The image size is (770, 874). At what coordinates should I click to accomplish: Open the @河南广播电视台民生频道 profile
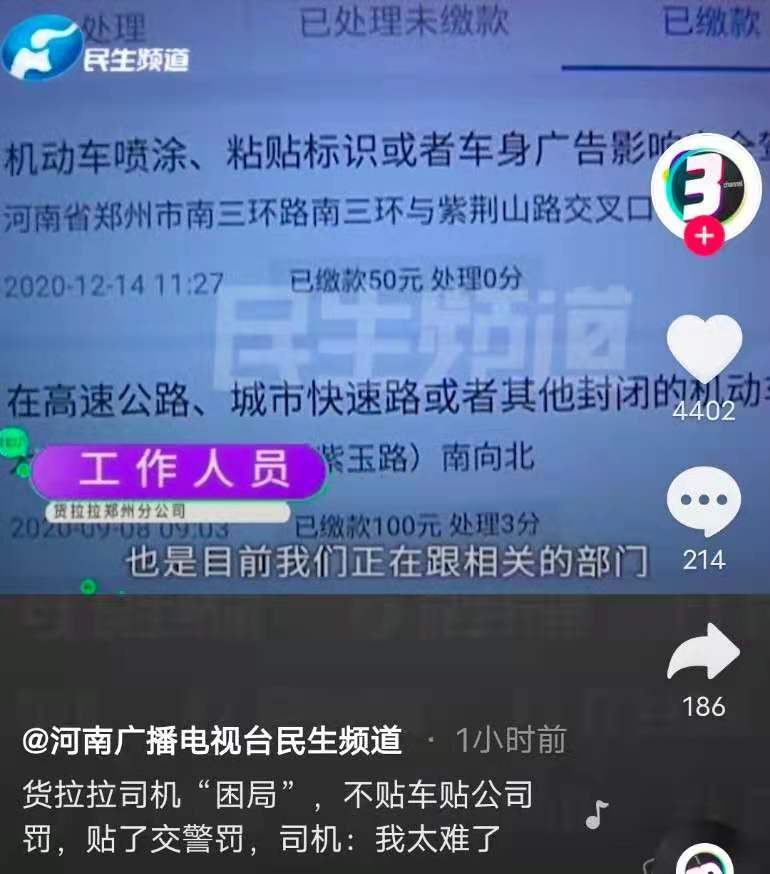pos(212,741)
